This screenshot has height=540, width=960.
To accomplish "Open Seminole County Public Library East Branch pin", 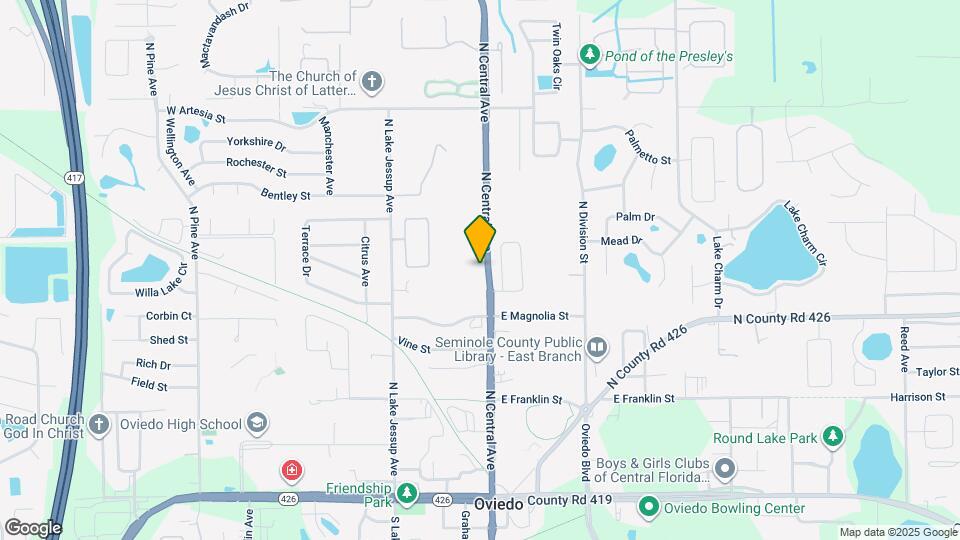I will 596,348.
